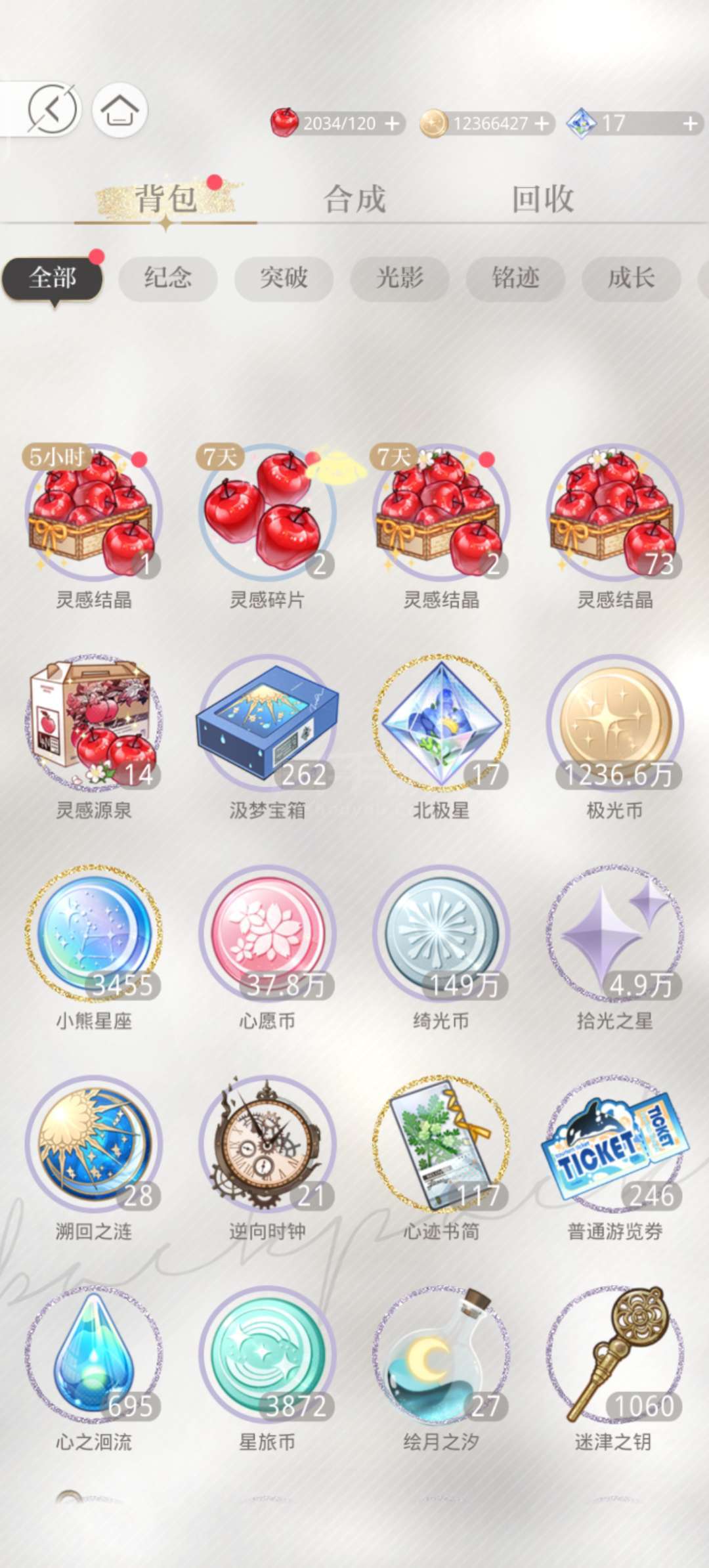Filter items by 铭迹

[515, 278]
